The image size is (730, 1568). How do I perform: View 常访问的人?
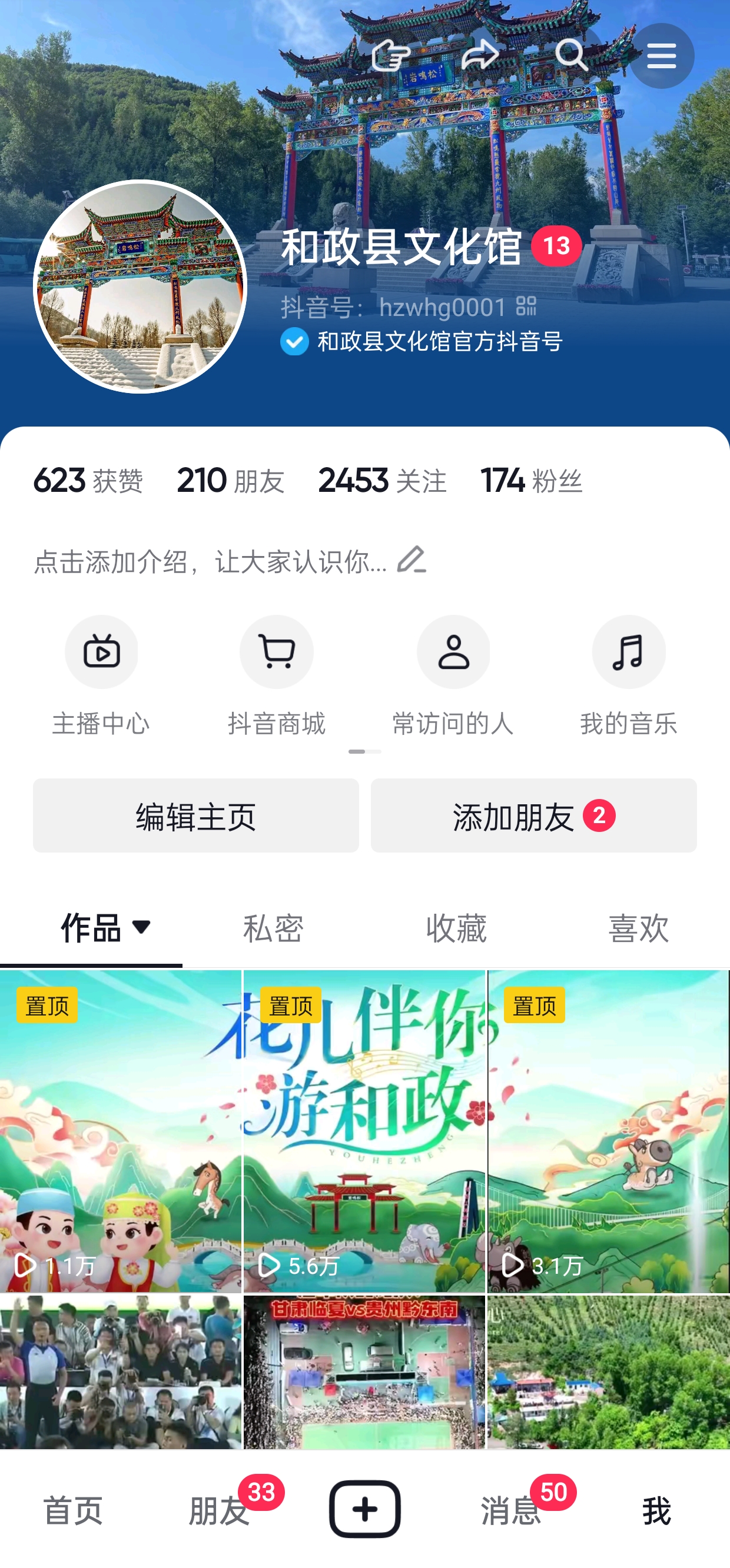(x=453, y=674)
